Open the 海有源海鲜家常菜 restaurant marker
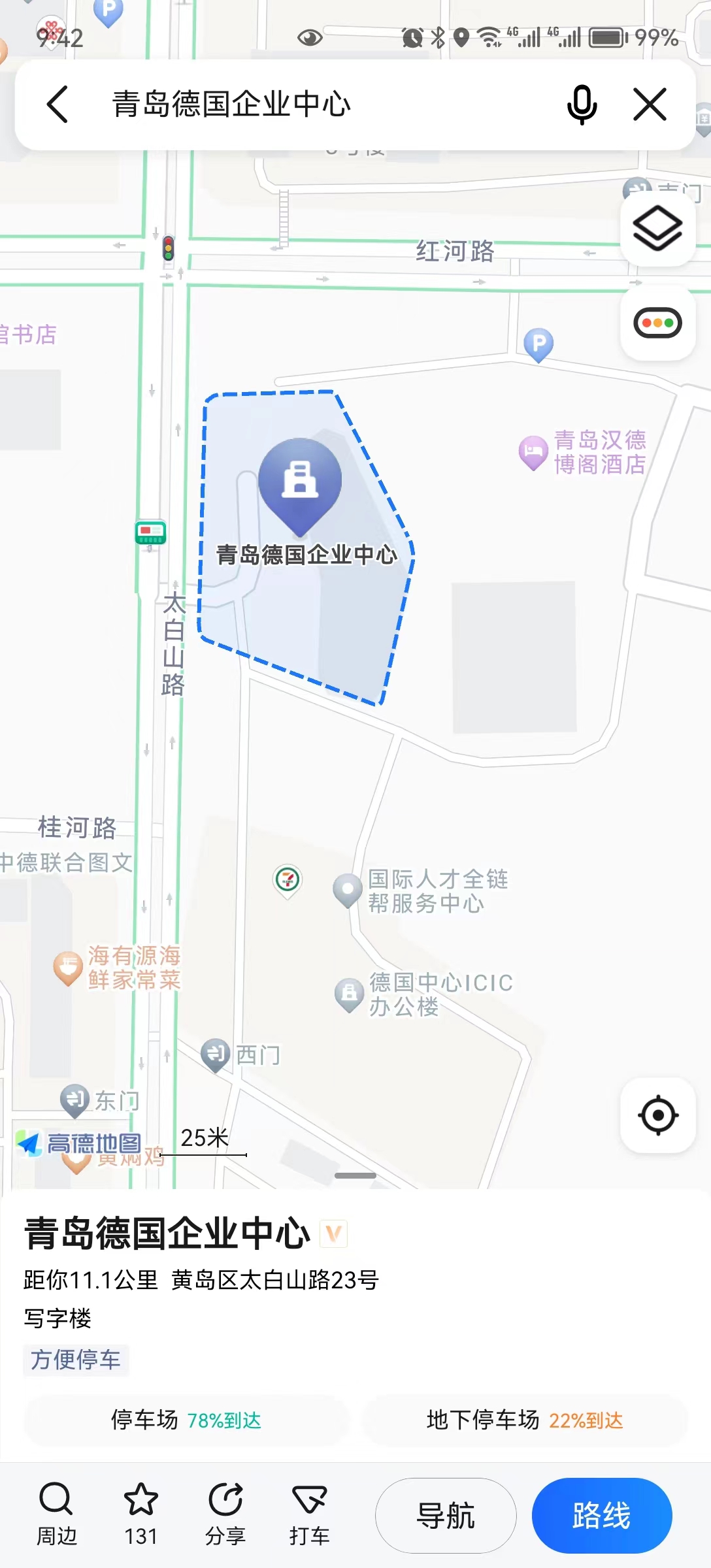This screenshot has height=1568, width=711. pos(68,968)
